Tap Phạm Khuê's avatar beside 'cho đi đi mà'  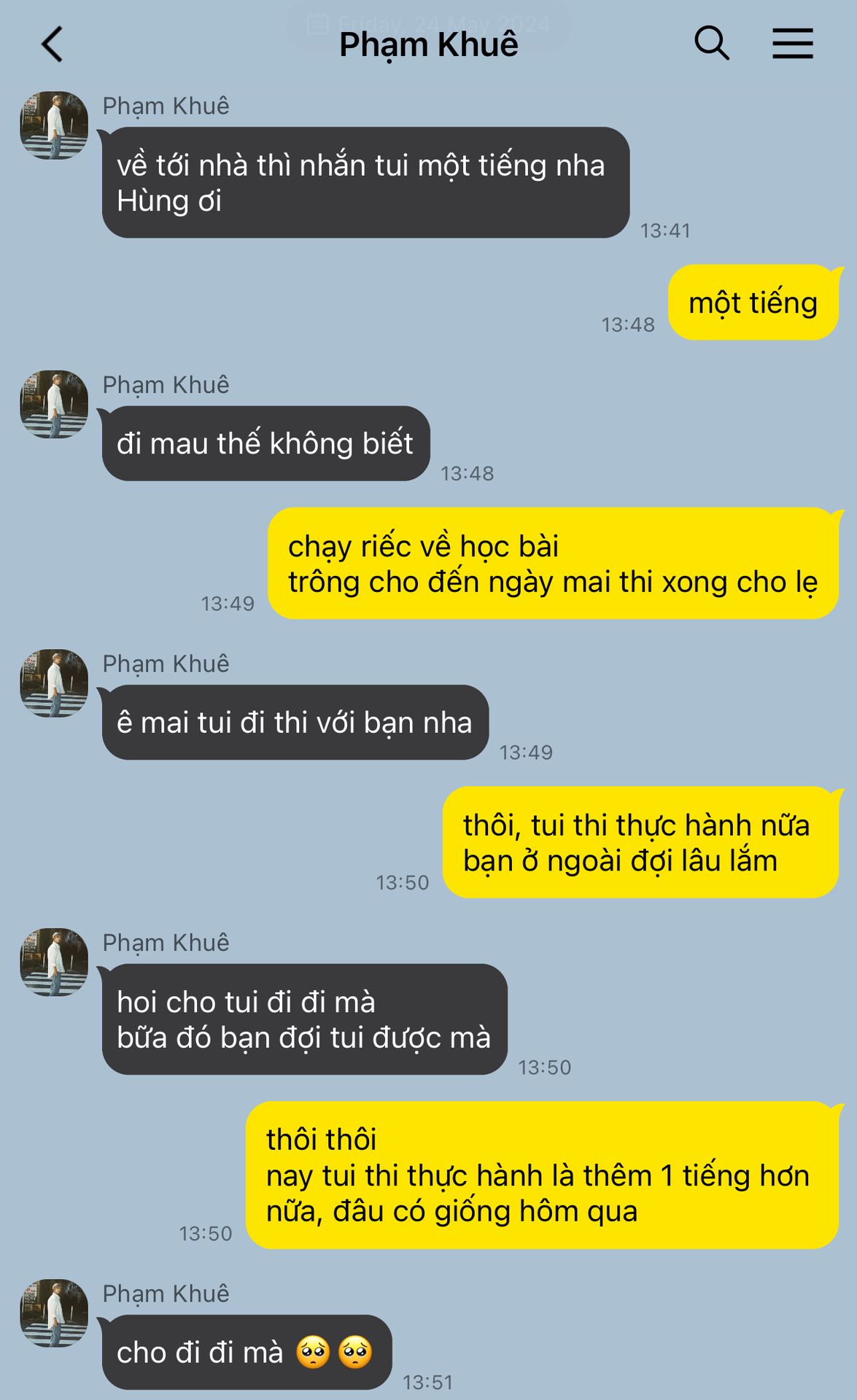click(54, 1313)
